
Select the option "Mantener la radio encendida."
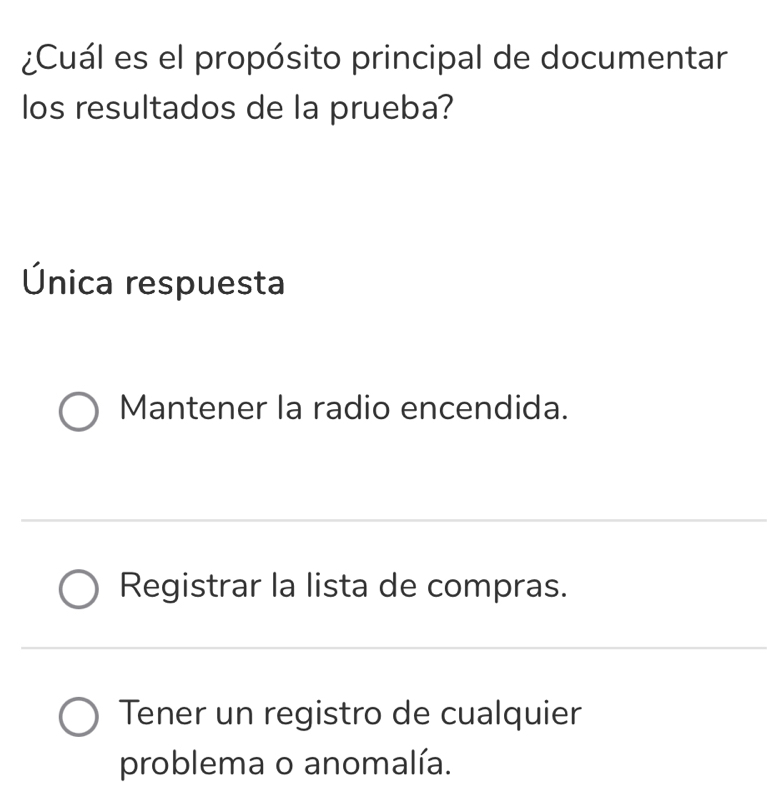coord(79,411)
